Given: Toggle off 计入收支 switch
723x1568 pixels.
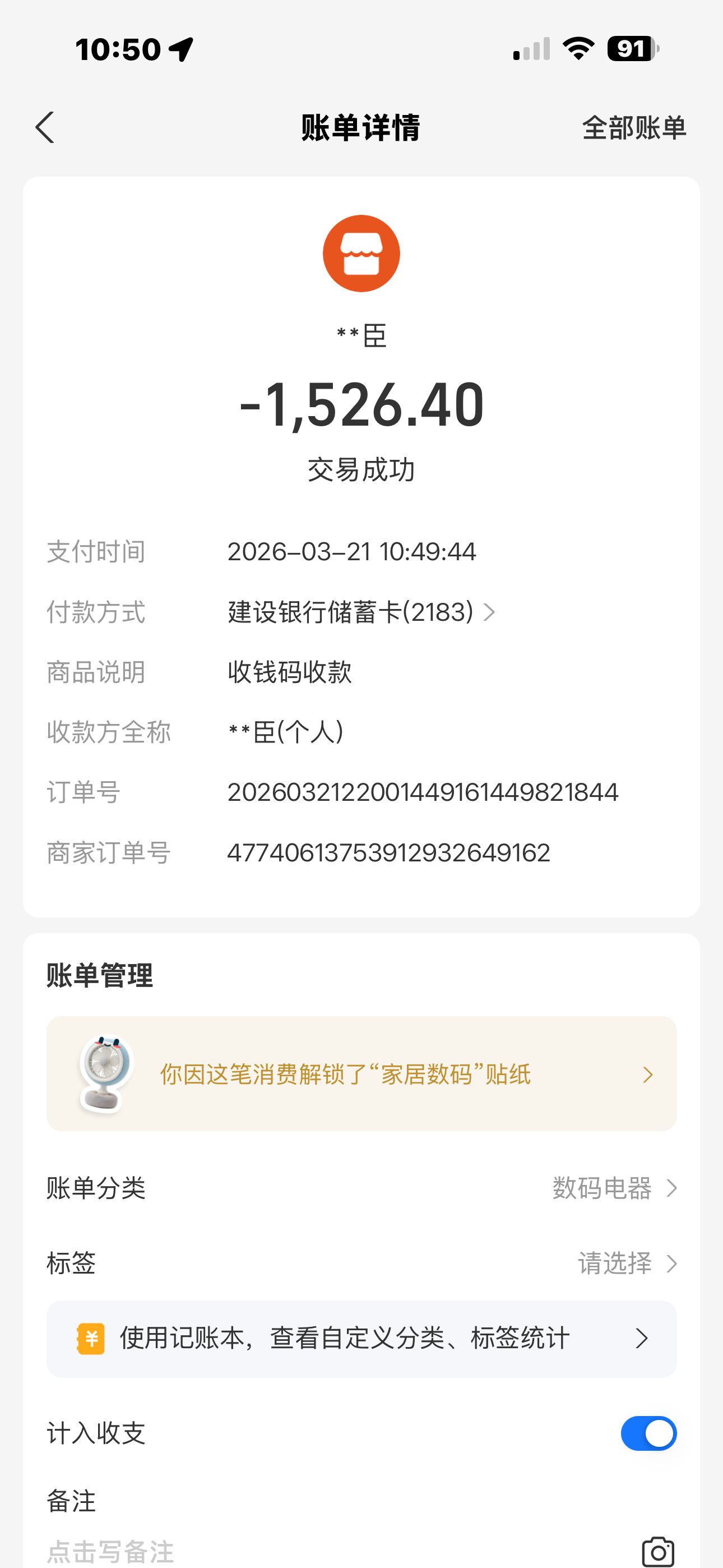Looking at the screenshot, I should click(x=648, y=1433).
